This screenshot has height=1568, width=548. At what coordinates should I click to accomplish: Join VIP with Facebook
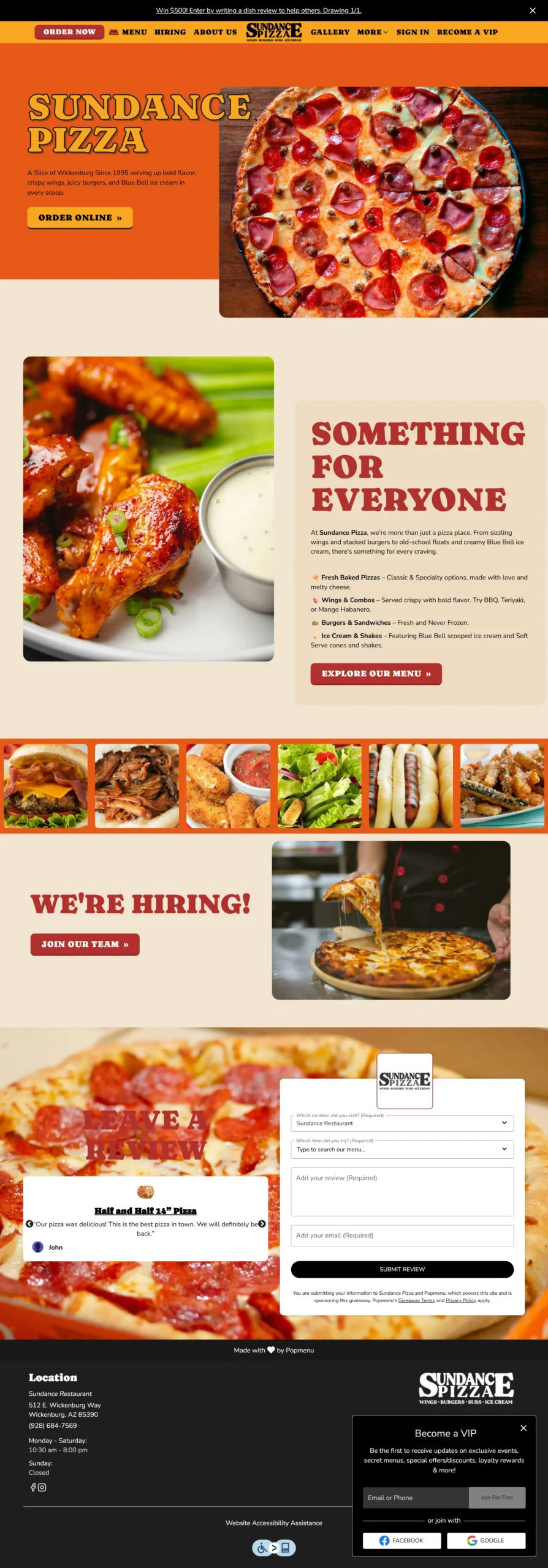tap(401, 1540)
